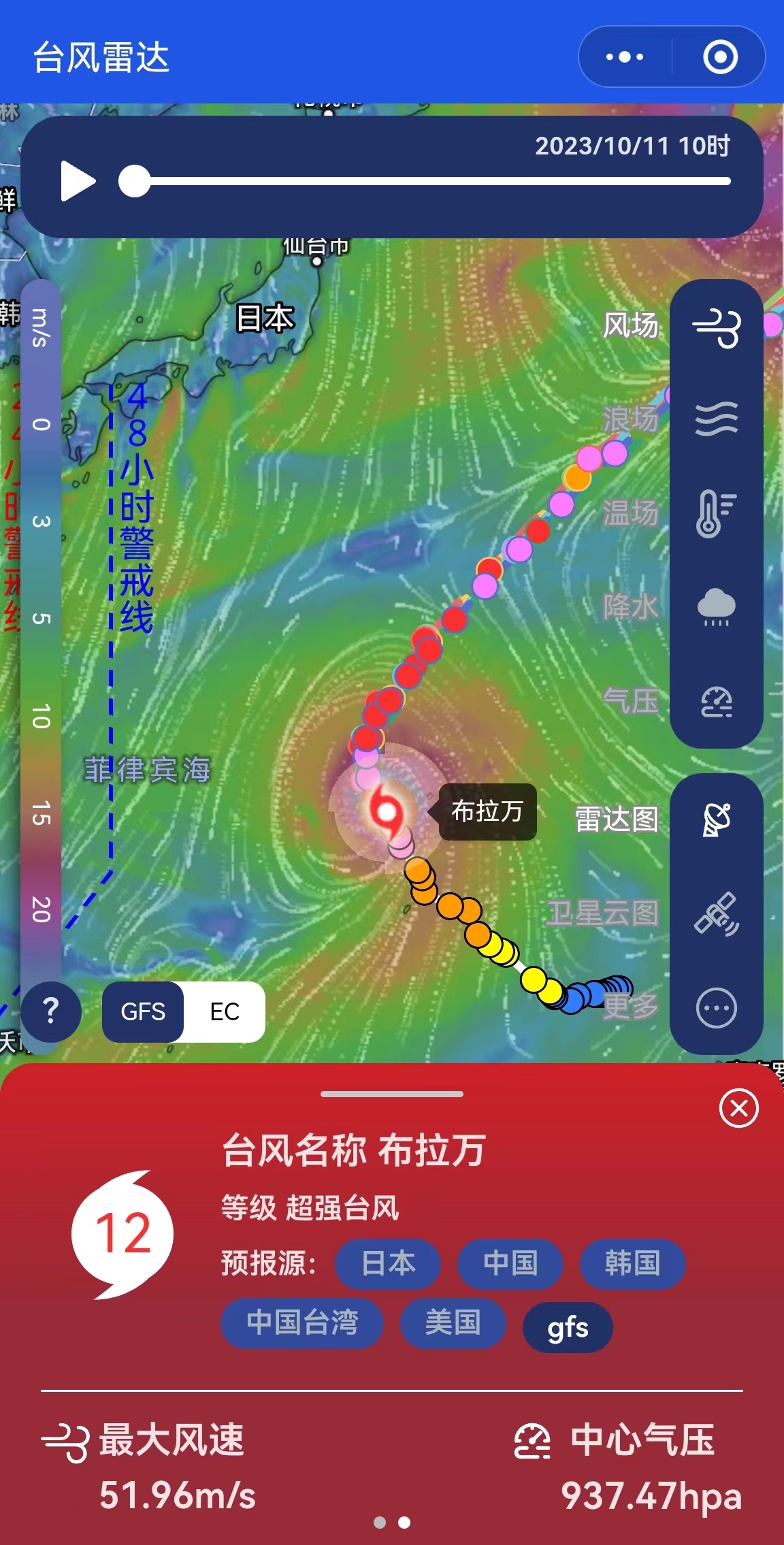The height and width of the screenshot is (1545, 784).
Task: Select the Taiwan forecast source chip
Action: (x=302, y=1323)
